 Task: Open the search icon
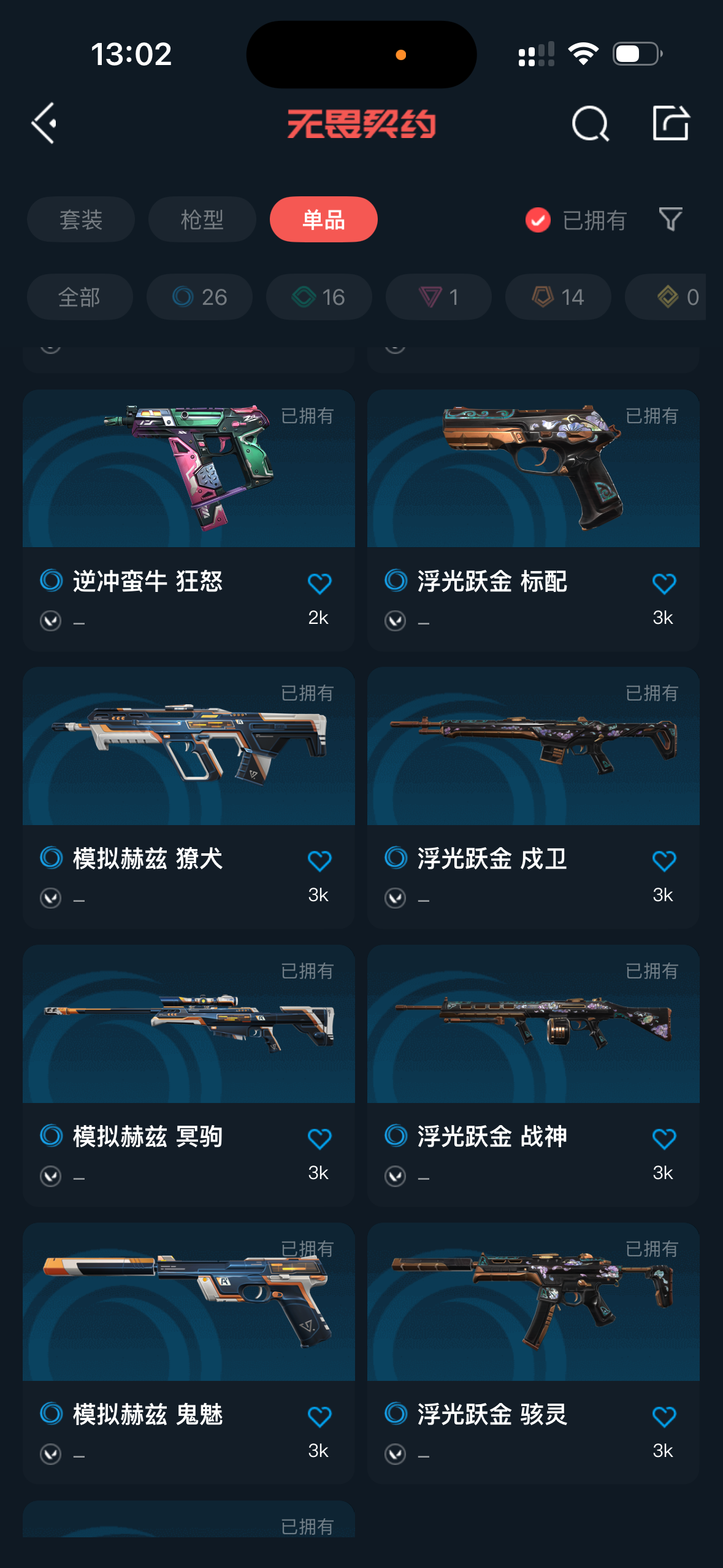(589, 123)
